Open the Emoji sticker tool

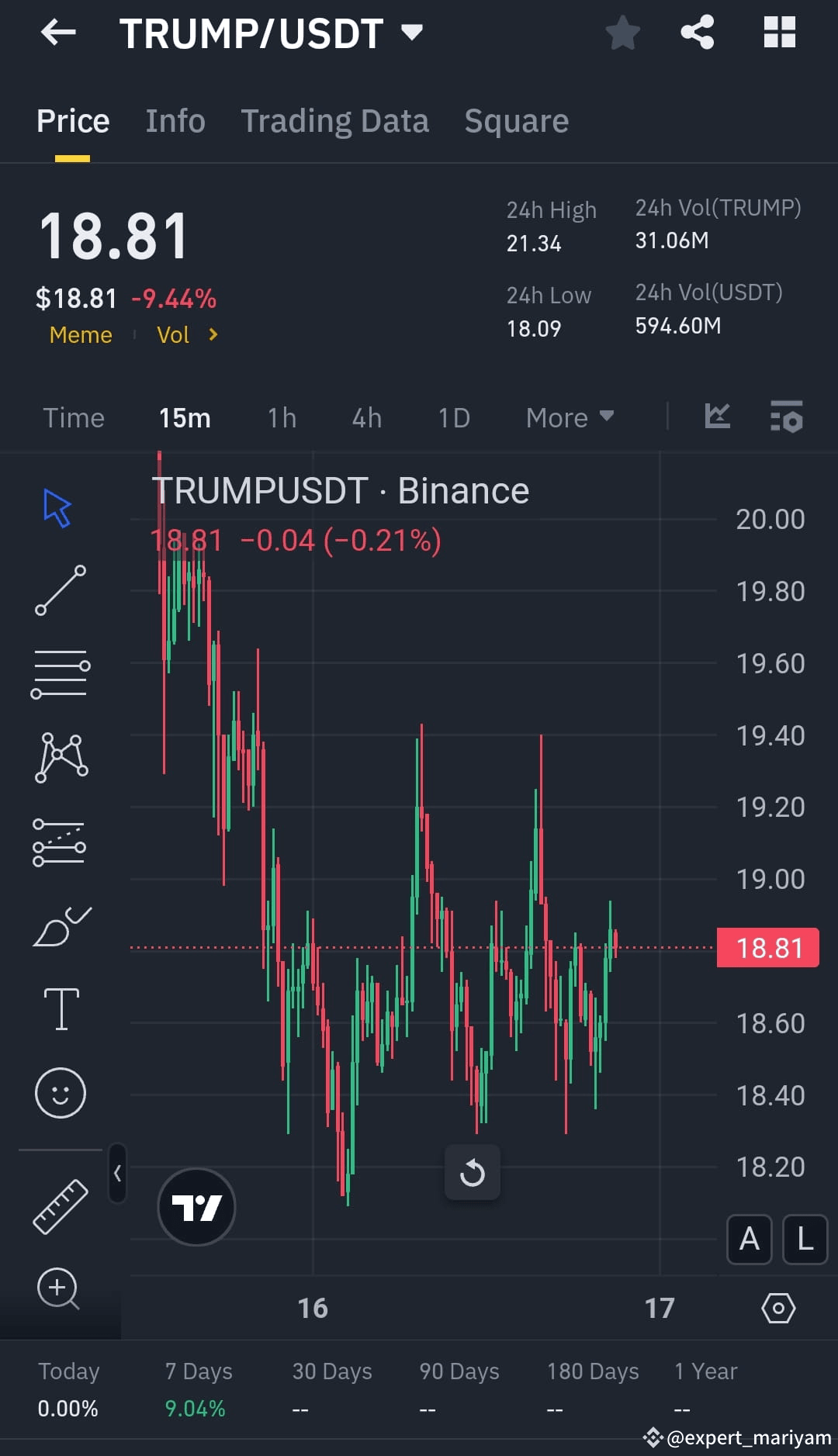click(x=61, y=1091)
